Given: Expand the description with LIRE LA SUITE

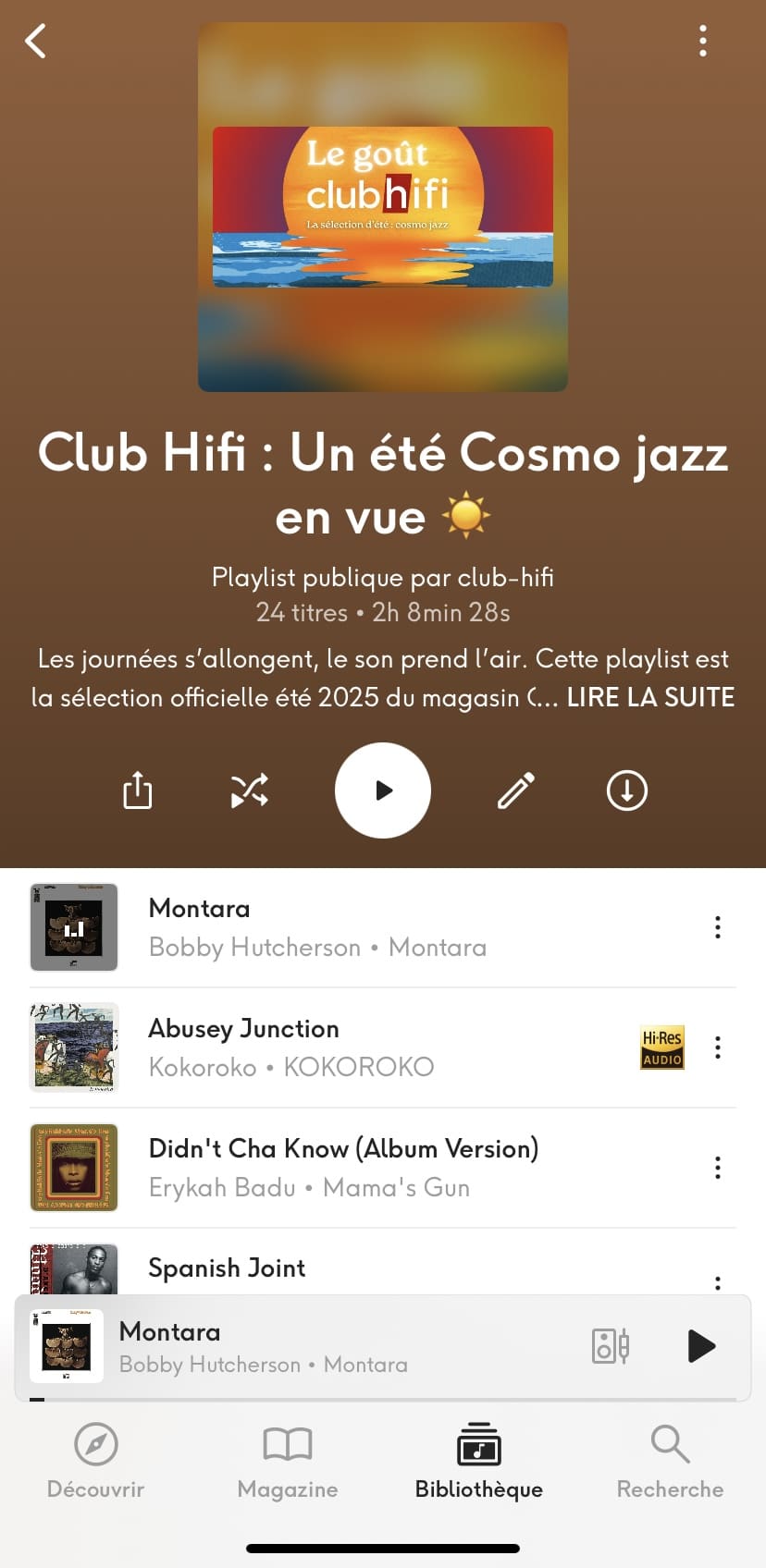Looking at the screenshot, I should click(650, 697).
